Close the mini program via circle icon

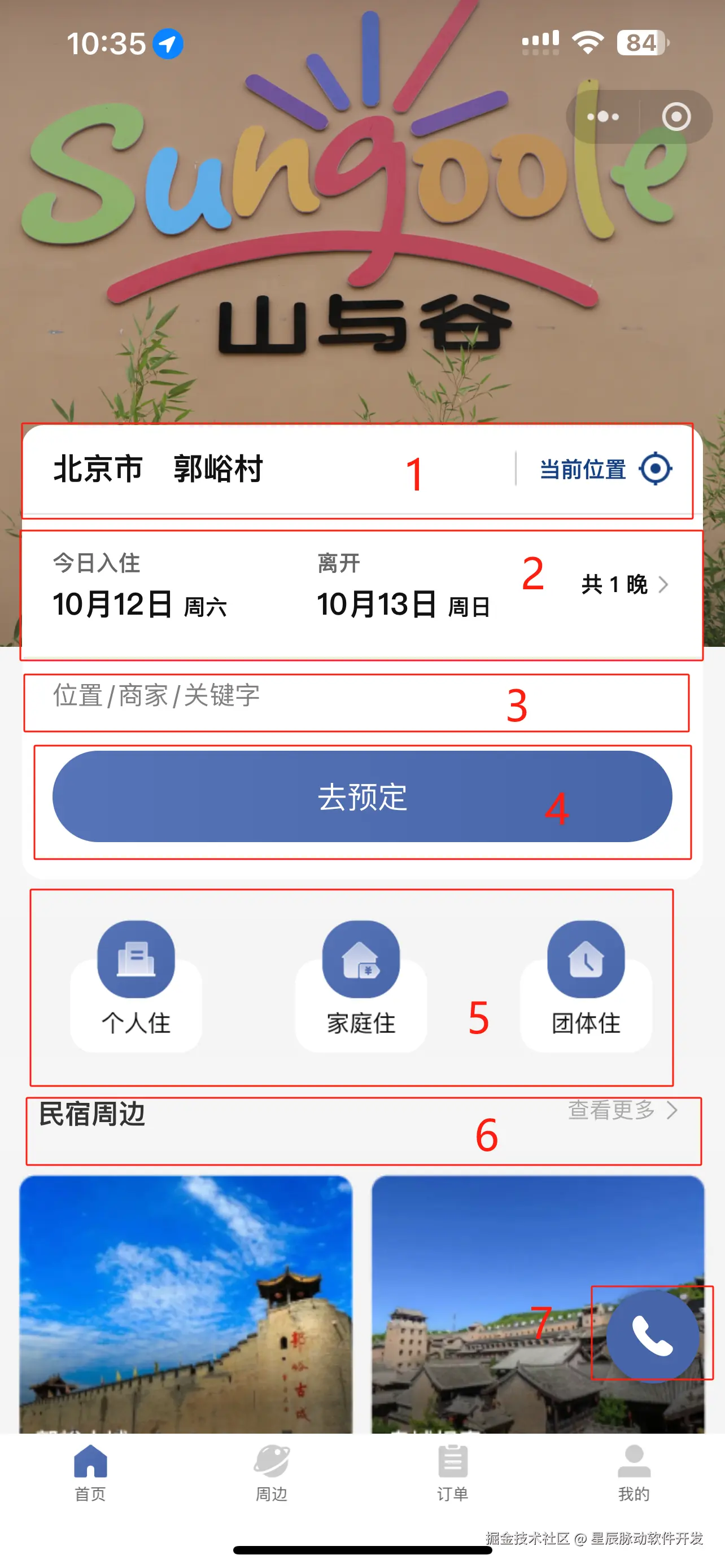click(676, 116)
